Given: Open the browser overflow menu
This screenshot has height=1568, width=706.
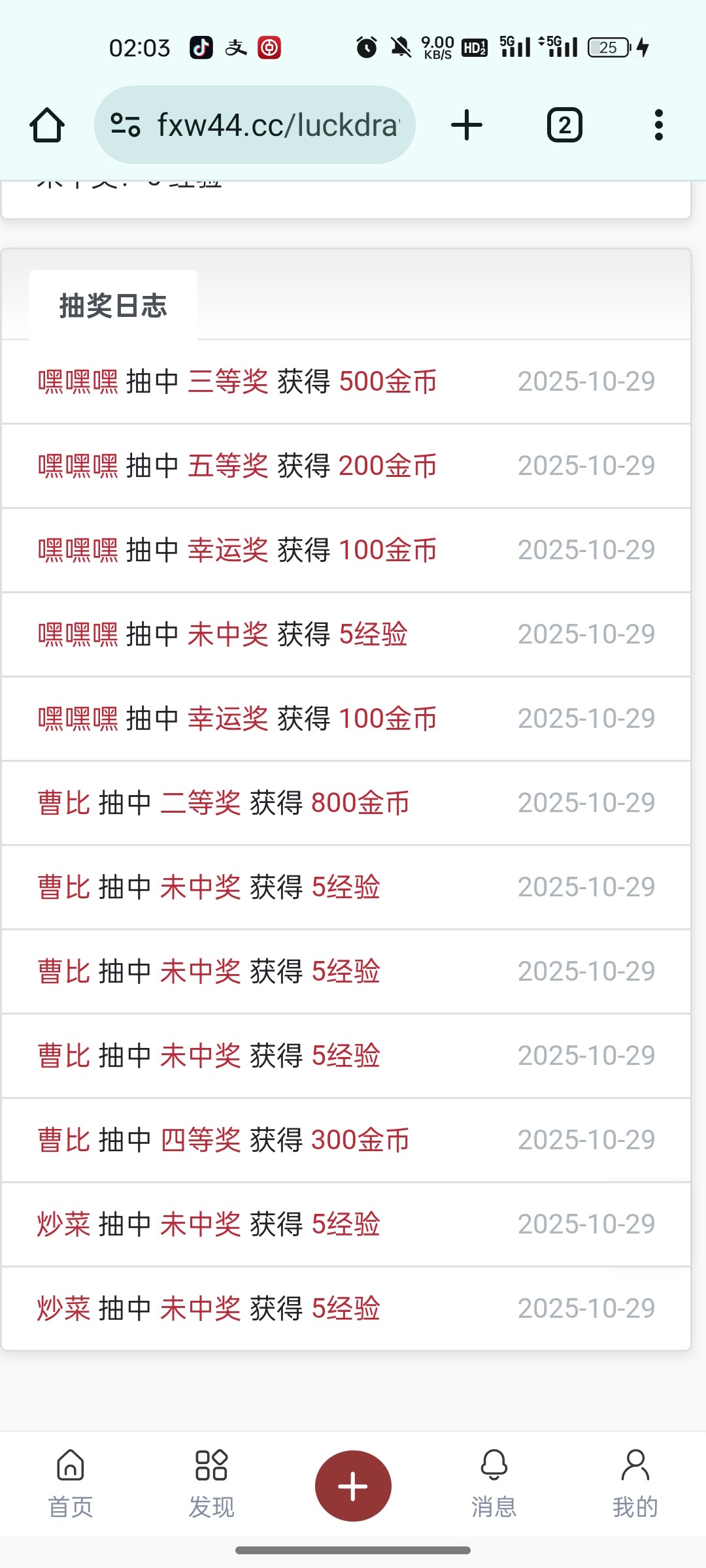Looking at the screenshot, I should coord(658,125).
